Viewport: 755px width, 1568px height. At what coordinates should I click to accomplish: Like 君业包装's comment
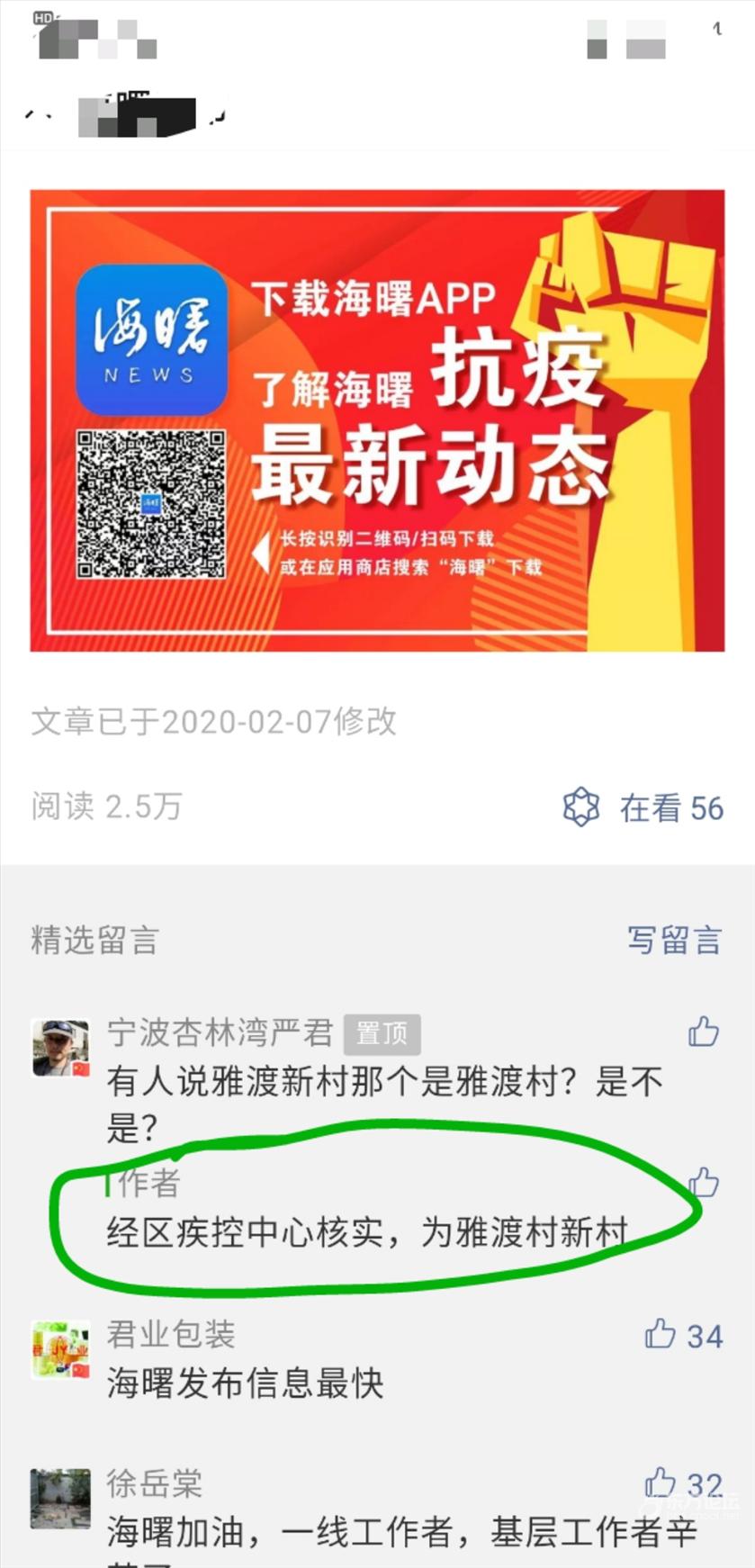point(661,1333)
